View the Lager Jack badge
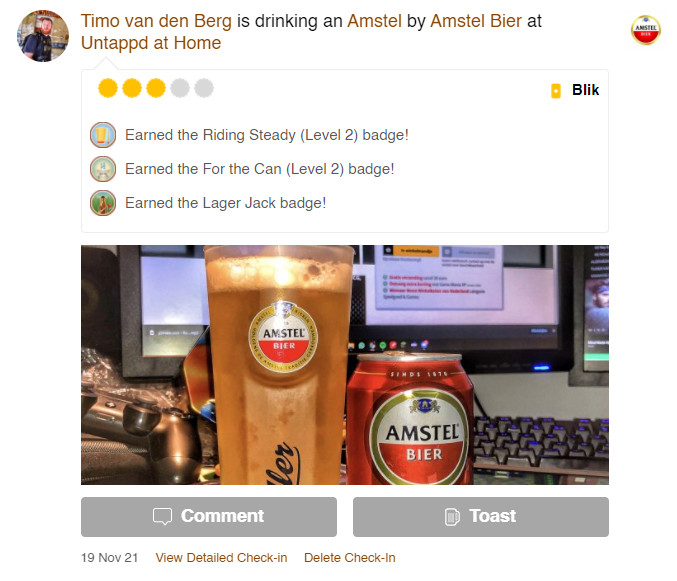 (102, 203)
